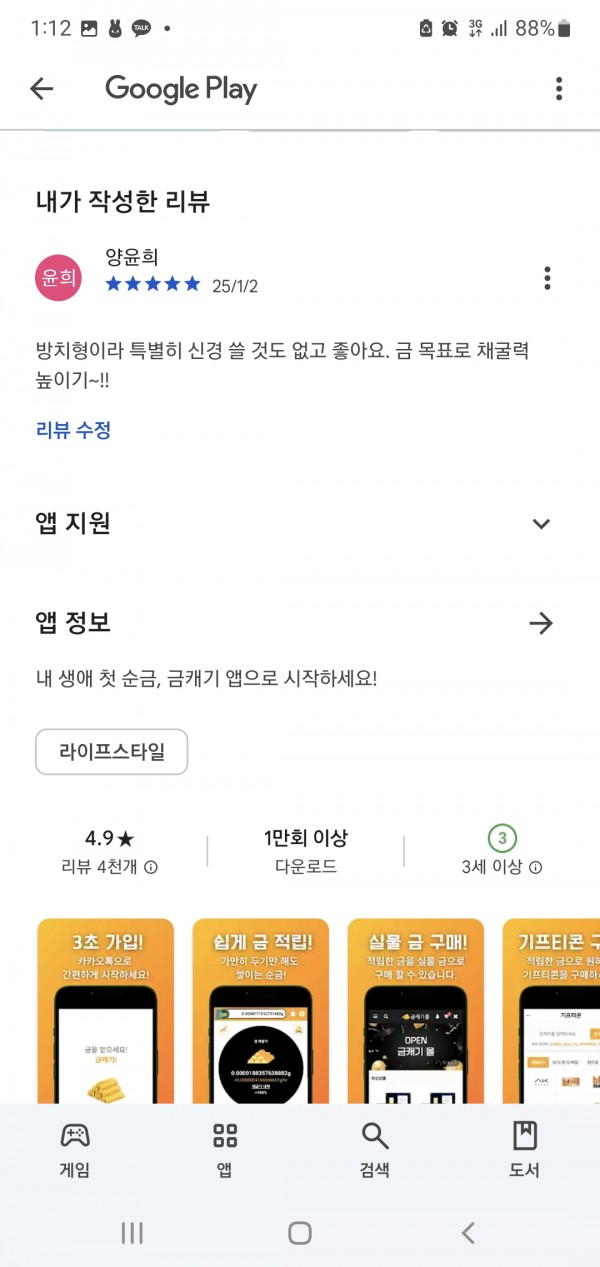Open the 쉽게 금 적립 screenshot
The image size is (600, 1267).
pos(261,1011)
